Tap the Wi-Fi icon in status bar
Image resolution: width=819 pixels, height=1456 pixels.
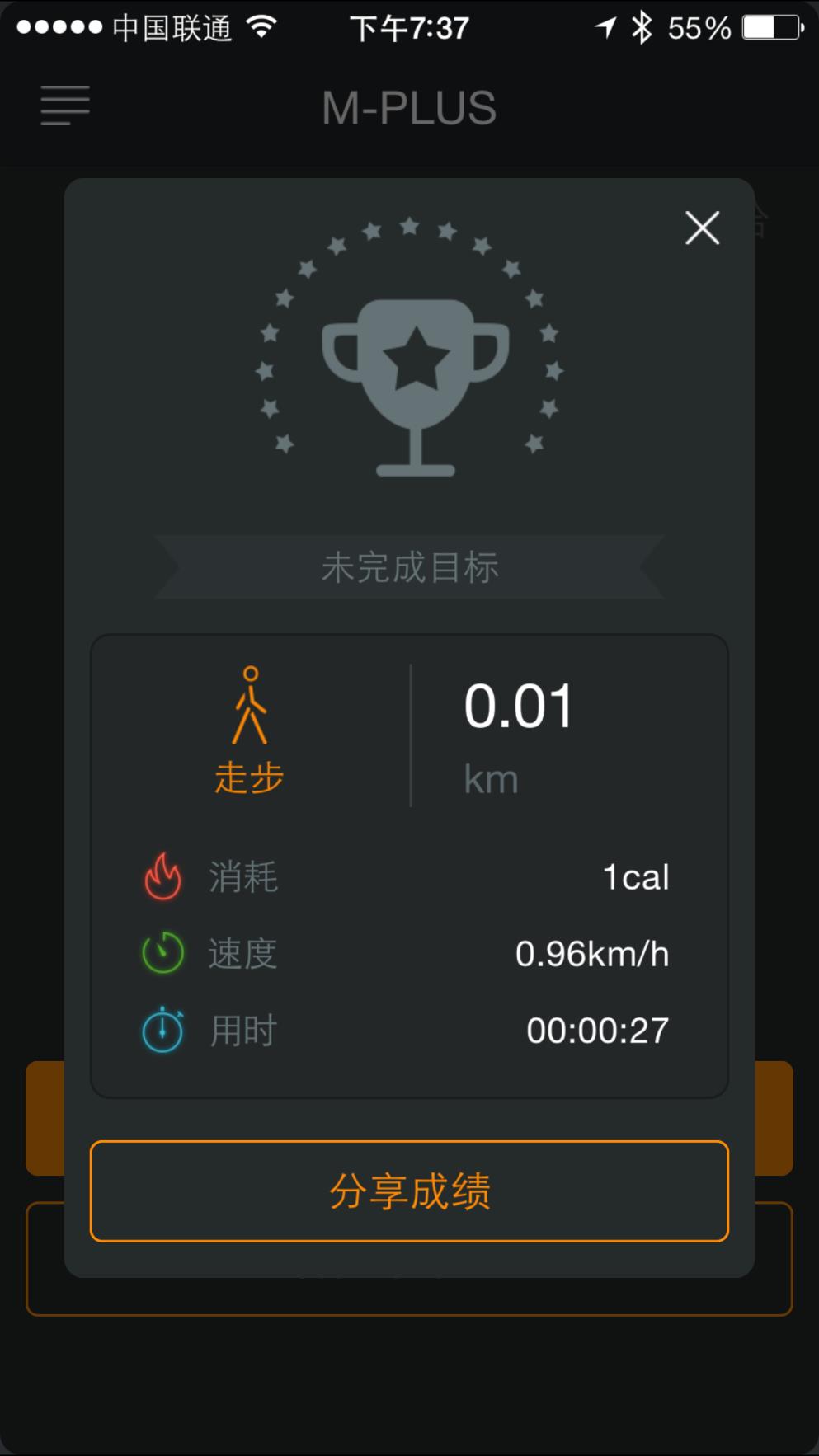point(261,26)
